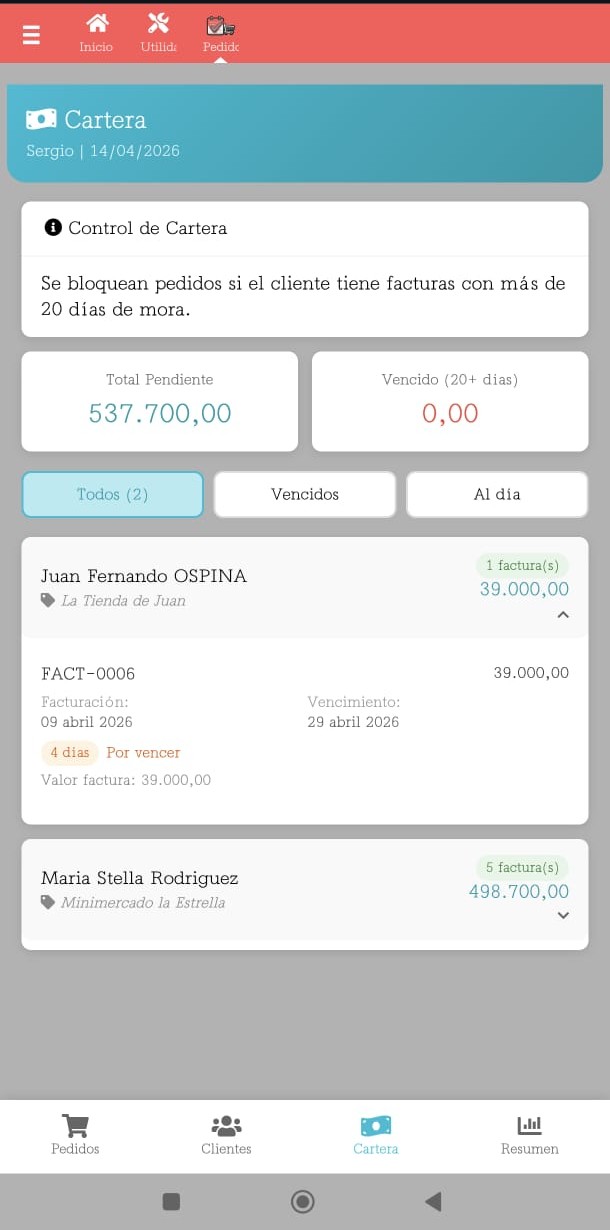The width and height of the screenshot is (610, 1230).
Task: Go to Inicio in the top bar
Action: (x=96, y=33)
